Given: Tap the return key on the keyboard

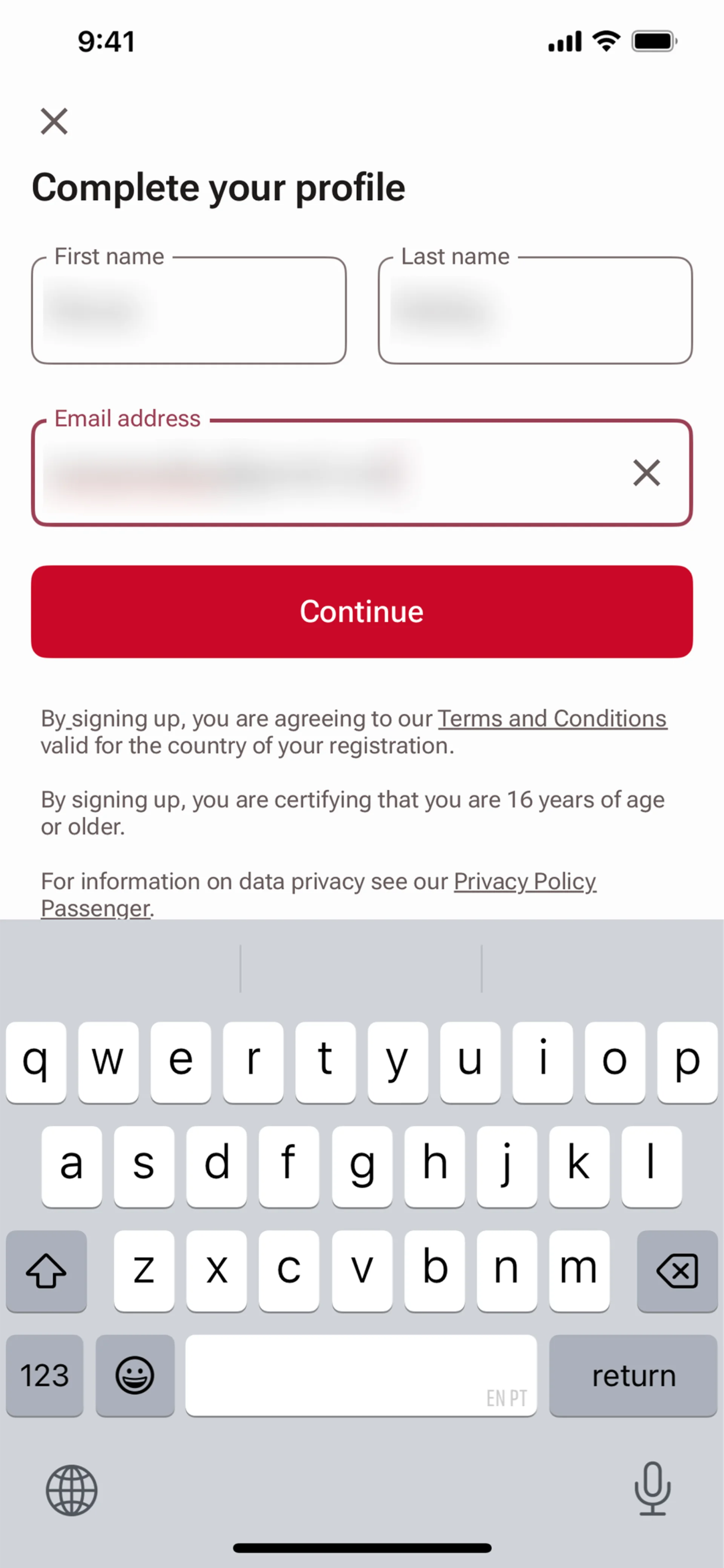Looking at the screenshot, I should (633, 1376).
